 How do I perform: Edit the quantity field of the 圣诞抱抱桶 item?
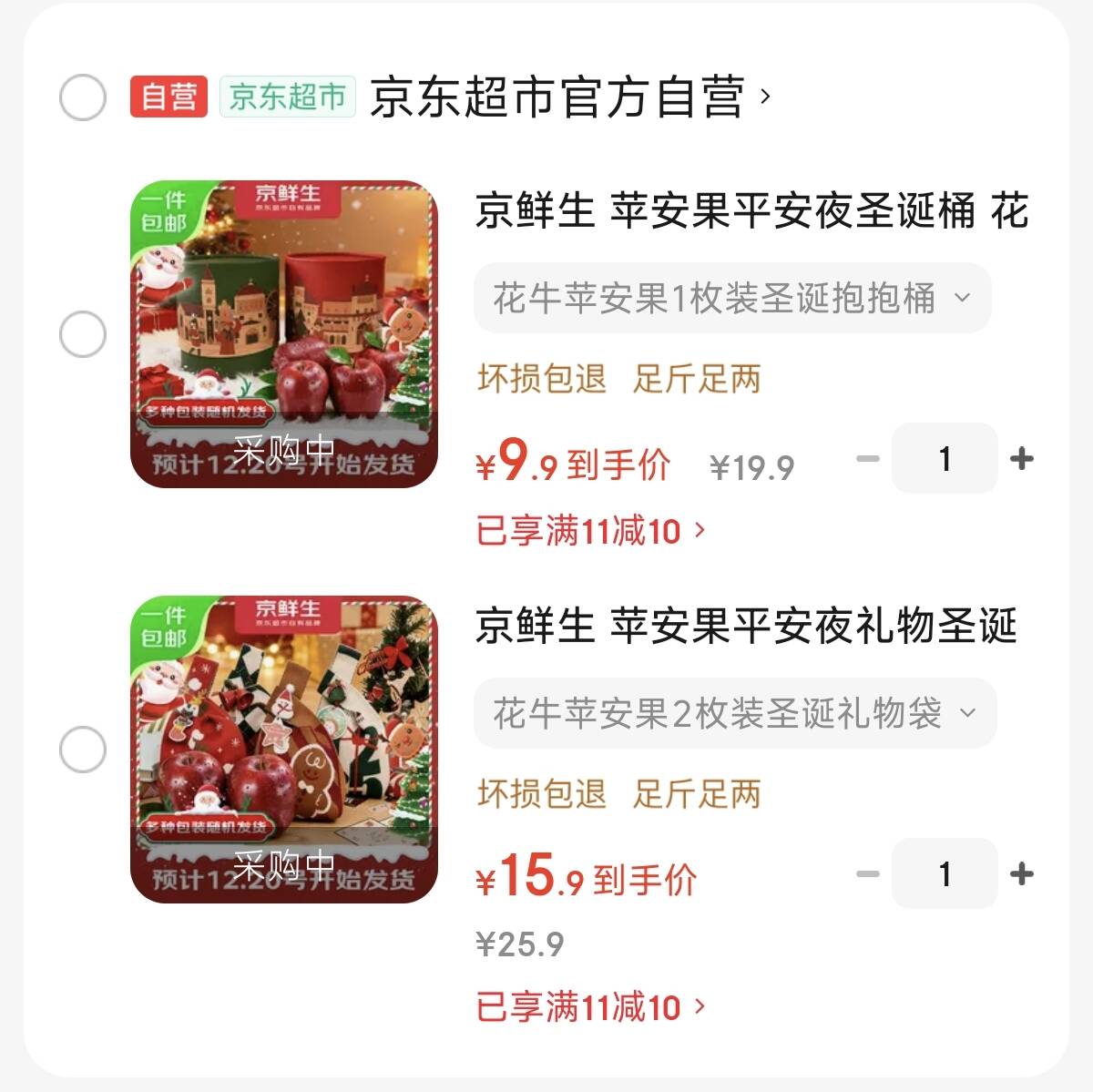point(945,458)
